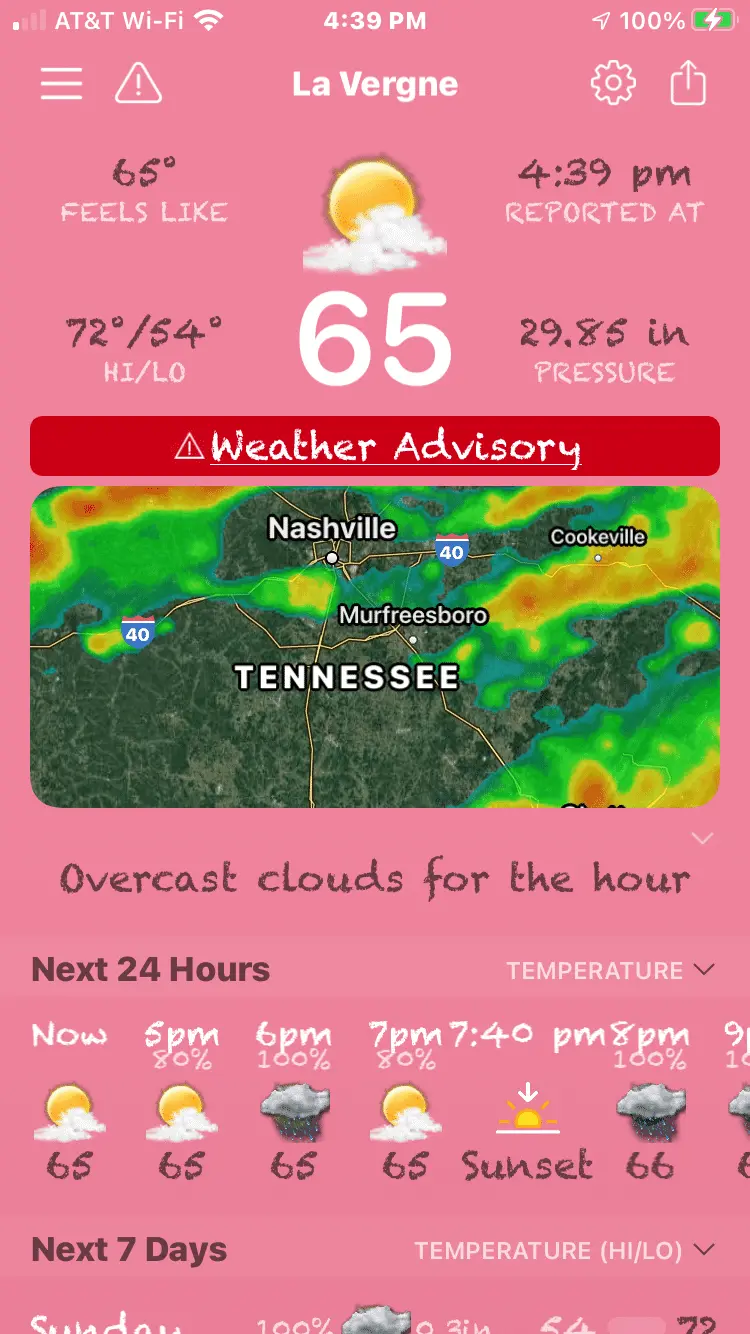The height and width of the screenshot is (1334, 750).
Task: Open the settings gear
Action: pyautogui.click(x=612, y=84)
